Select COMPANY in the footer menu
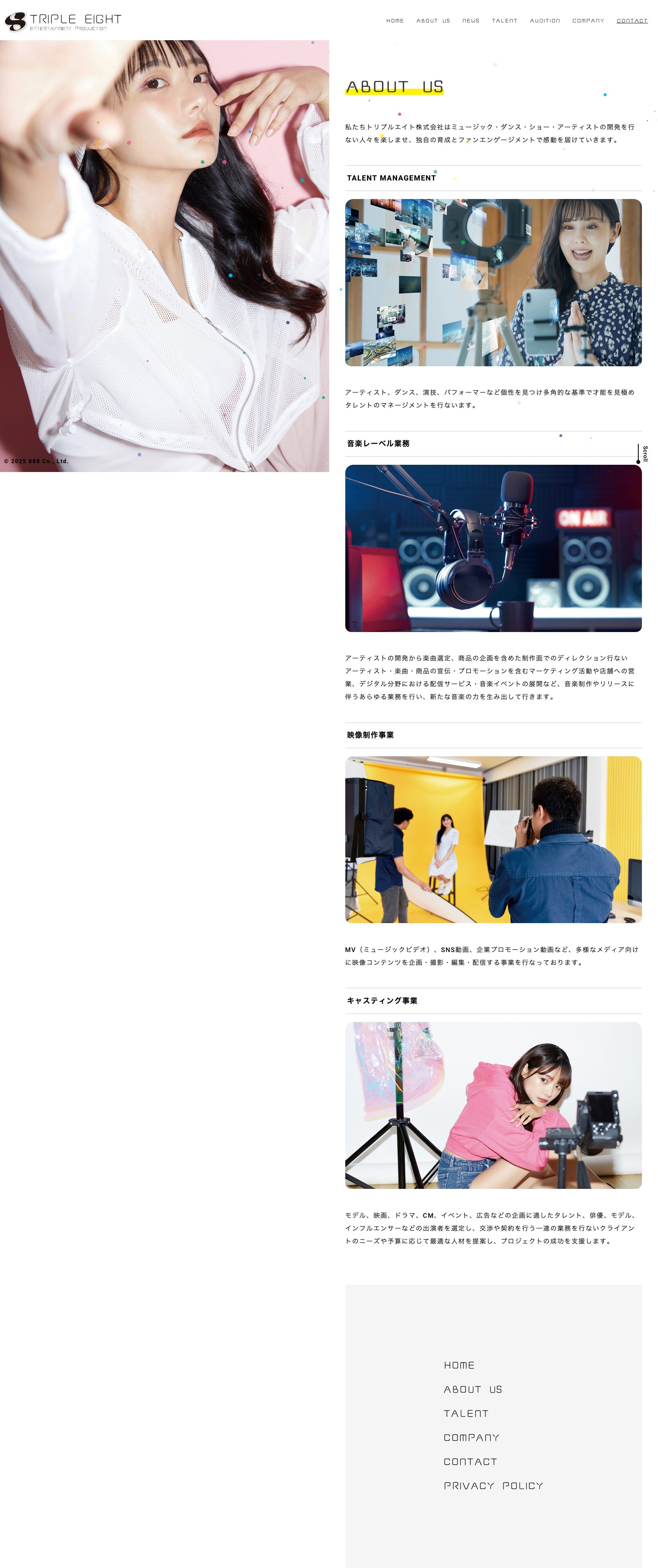The height and width of the screenshot is (1568, 658). coord(471,1438)
